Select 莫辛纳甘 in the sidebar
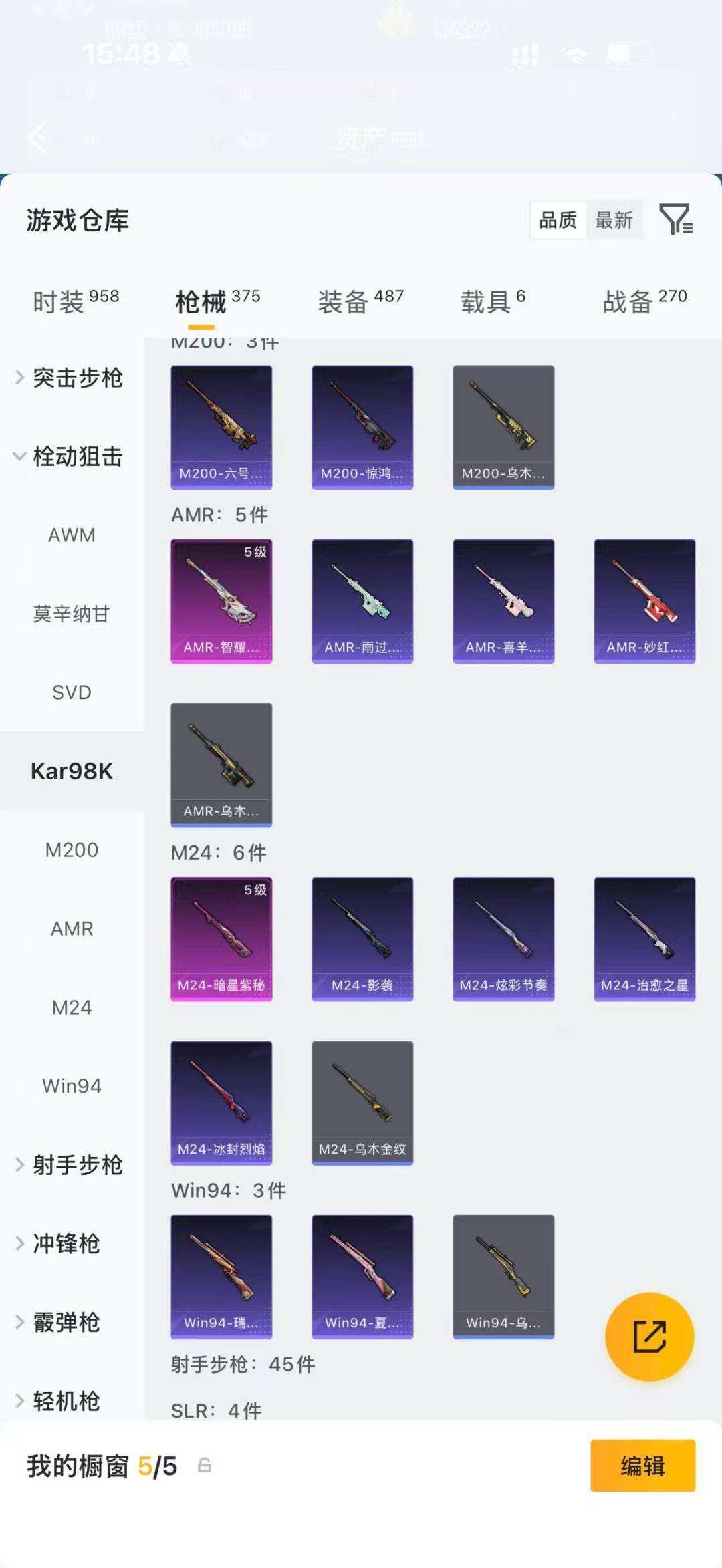The height and width of the screenshot is (1568, 722). (72, 614)
